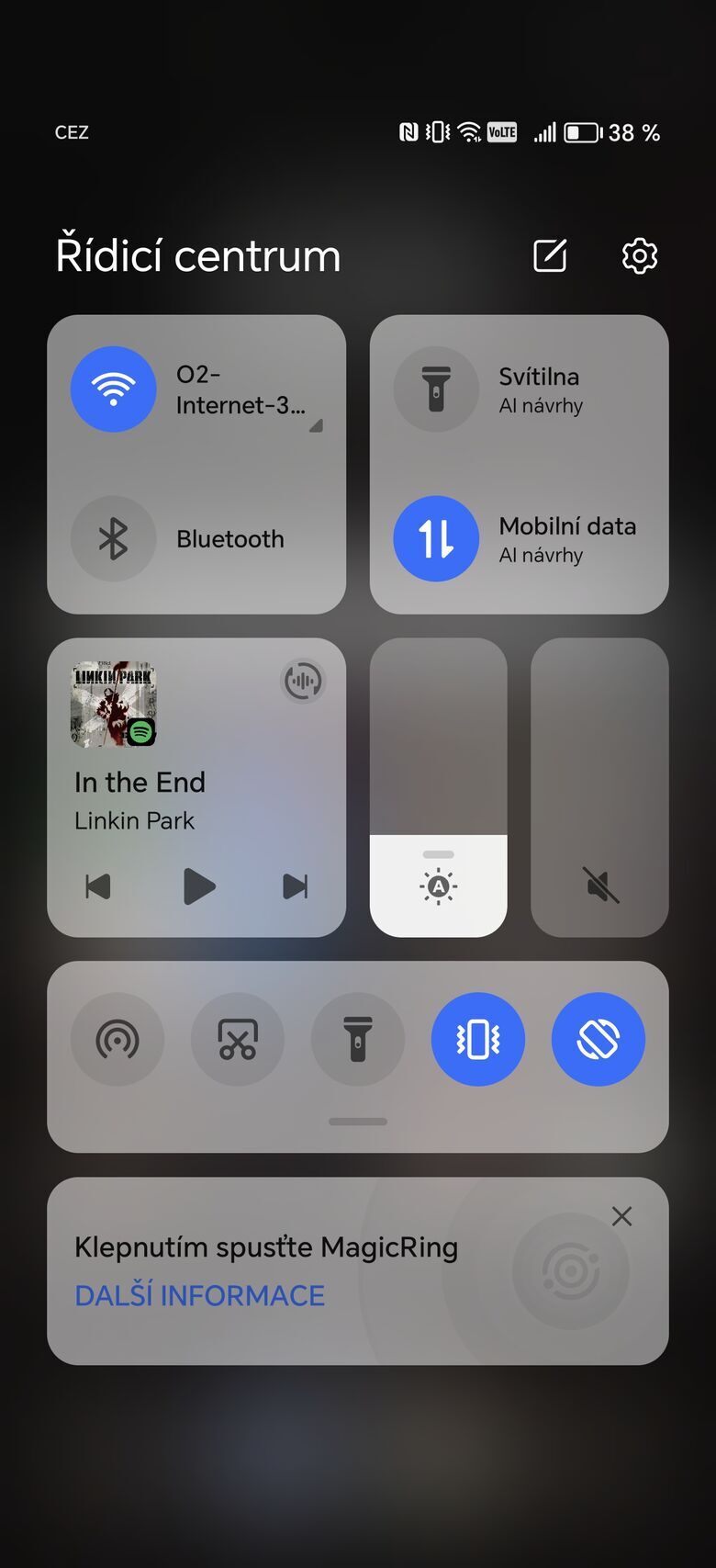Image resolution: width=716 pixels, height=1568 pixels.
Task: Open the audio output switcher icon
Action: tap(302, 681)
